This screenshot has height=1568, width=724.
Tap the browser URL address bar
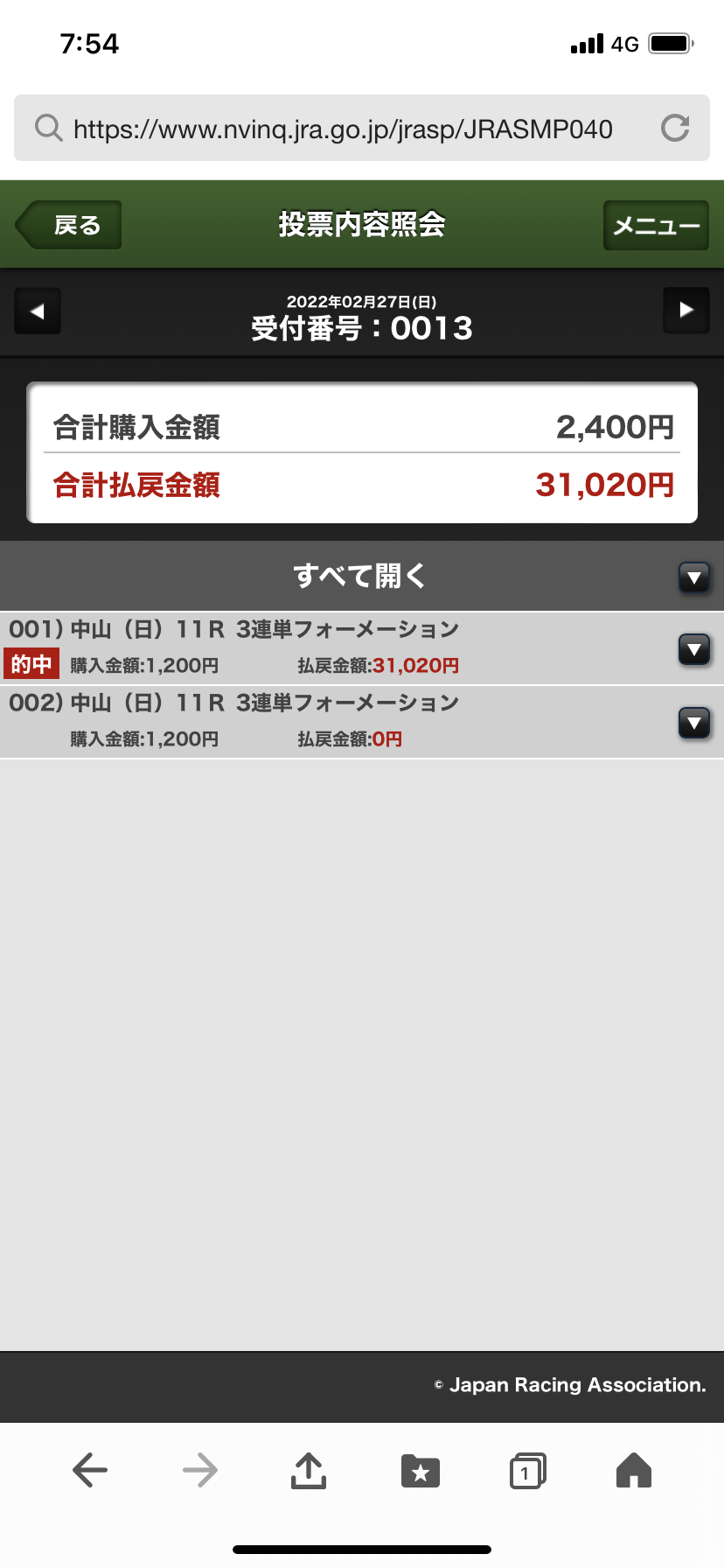(343, 129)
